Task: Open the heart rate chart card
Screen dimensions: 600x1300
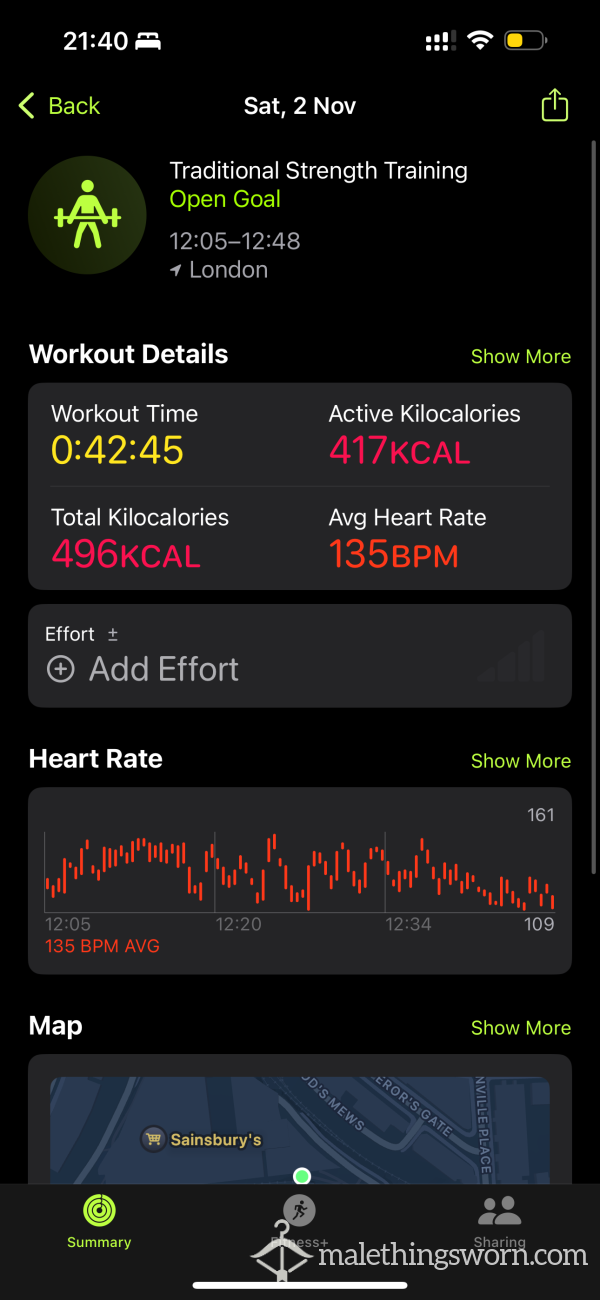Action: point(300,880)
